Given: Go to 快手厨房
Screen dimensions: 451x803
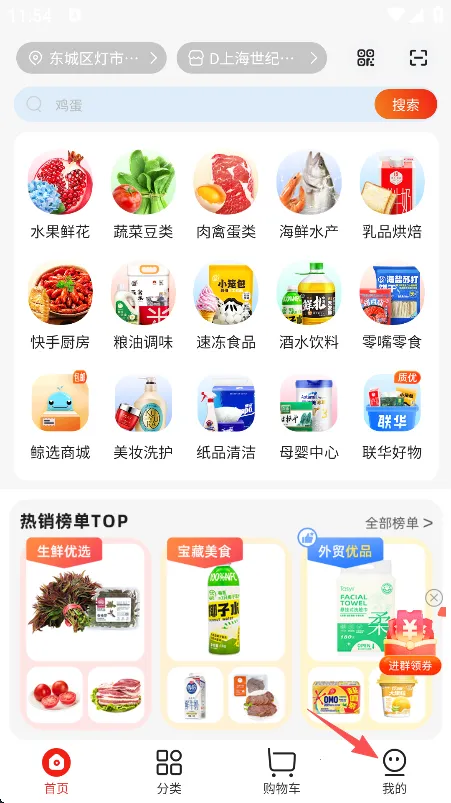Looking at the screenshot, I should (x=60, y=306).
